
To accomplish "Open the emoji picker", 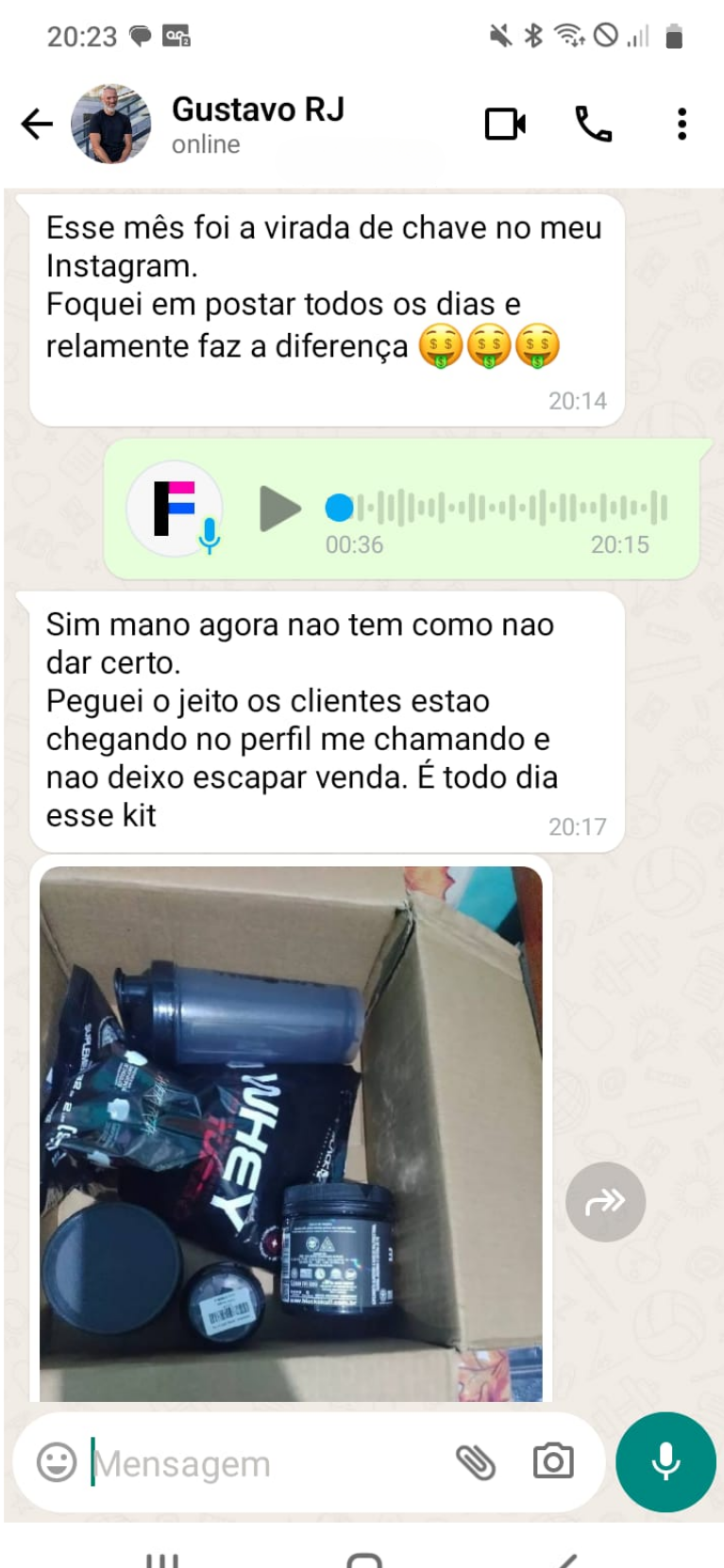I will (57, 1462).
